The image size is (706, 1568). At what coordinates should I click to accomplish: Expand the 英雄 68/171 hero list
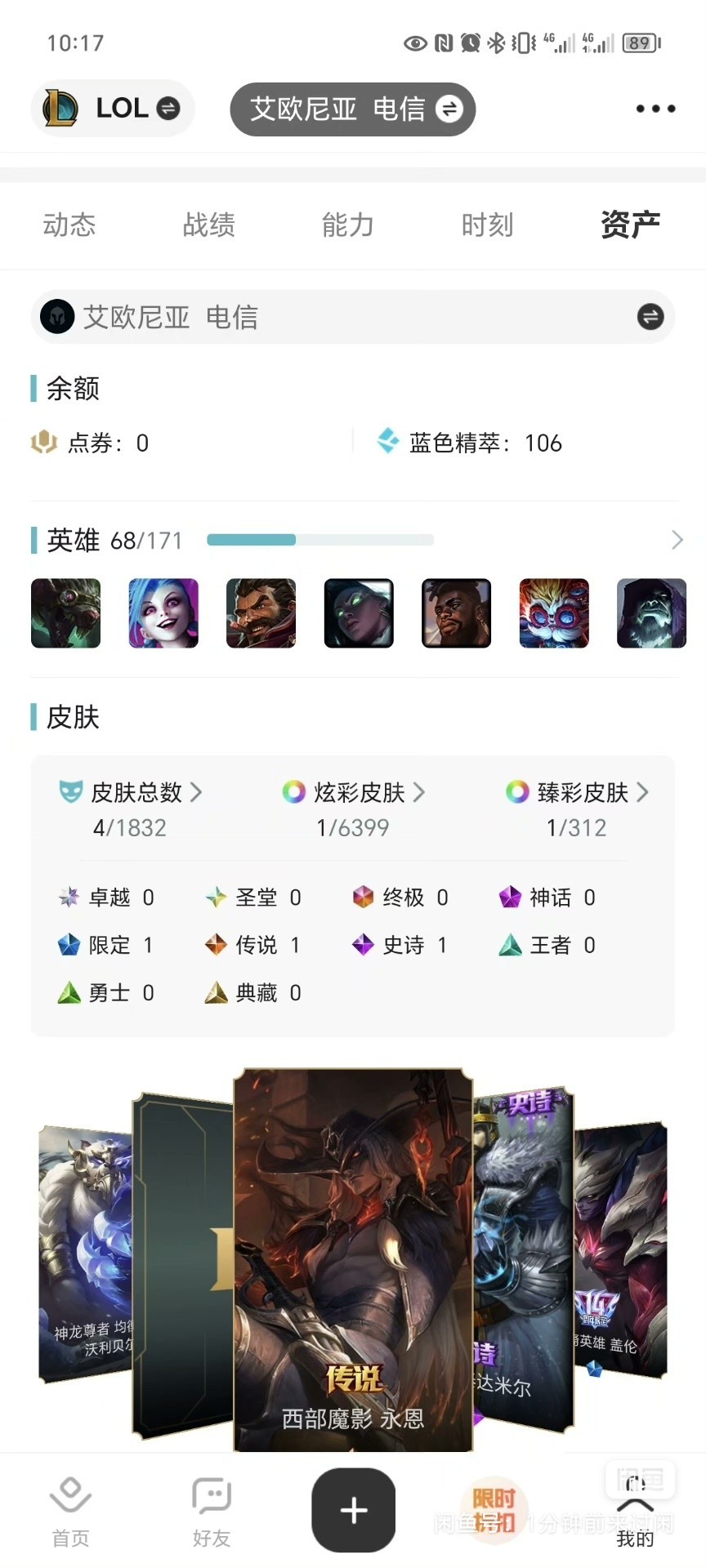[x=677, y=540]
